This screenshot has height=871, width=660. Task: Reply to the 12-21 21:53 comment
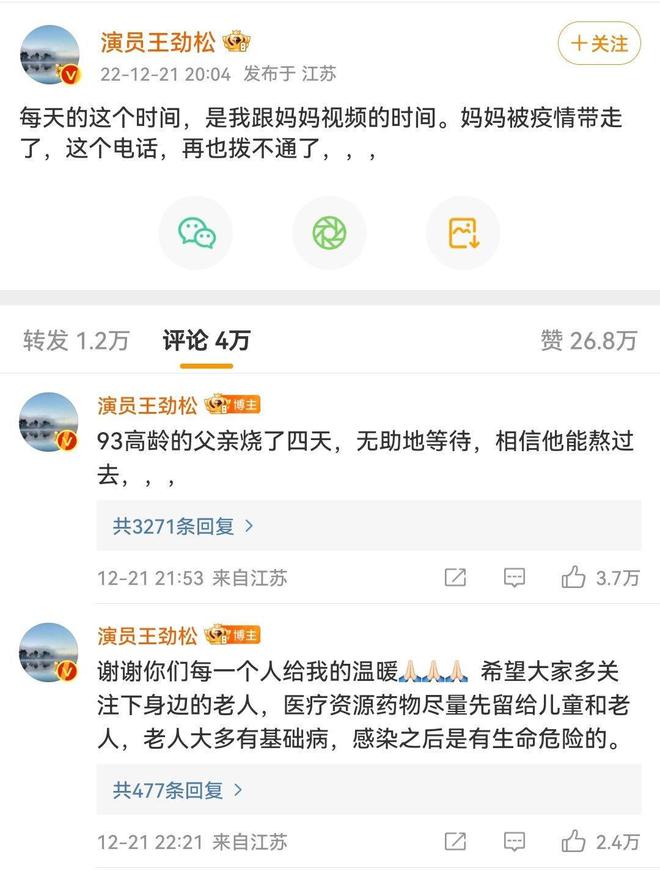pyautogui.click(x=514, y=577)
